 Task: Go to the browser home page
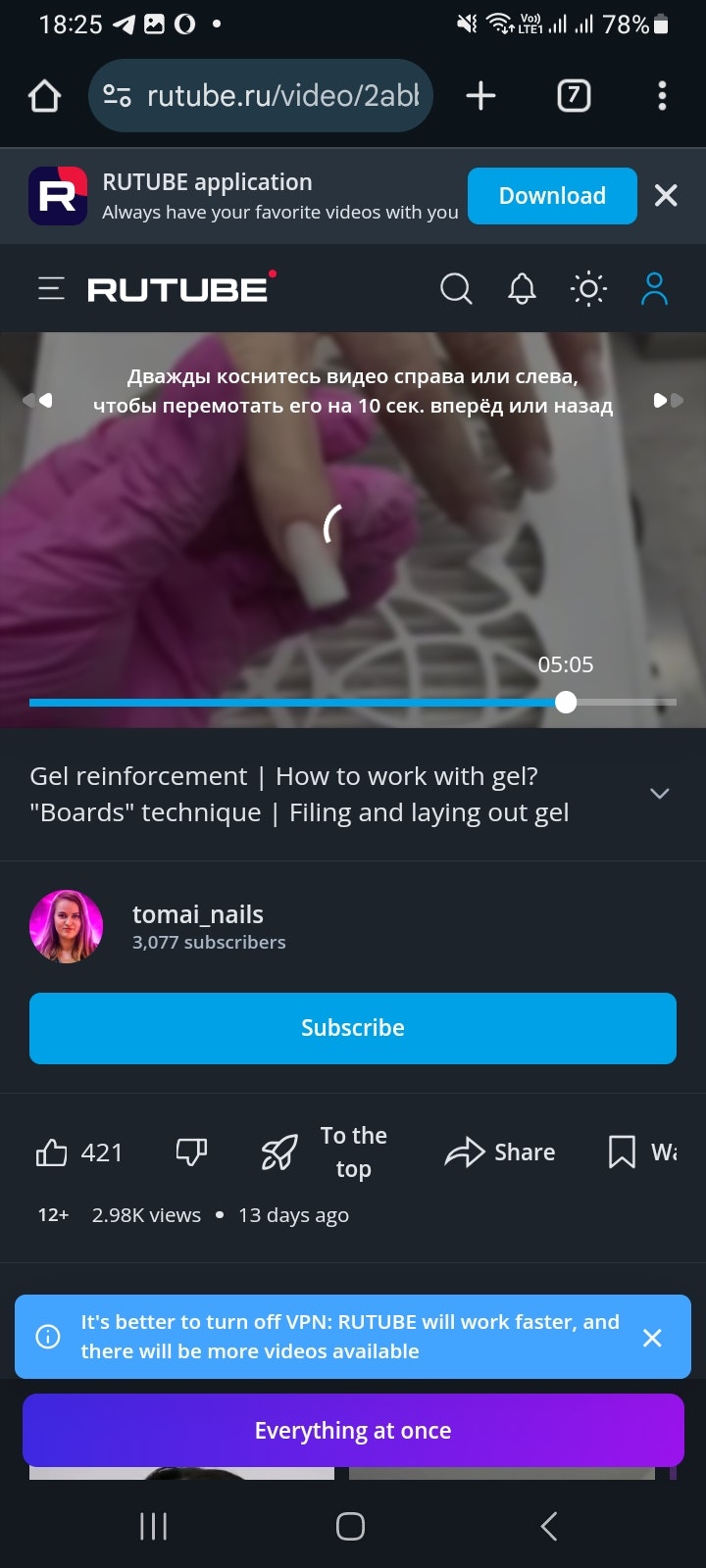tap(45, 96)
